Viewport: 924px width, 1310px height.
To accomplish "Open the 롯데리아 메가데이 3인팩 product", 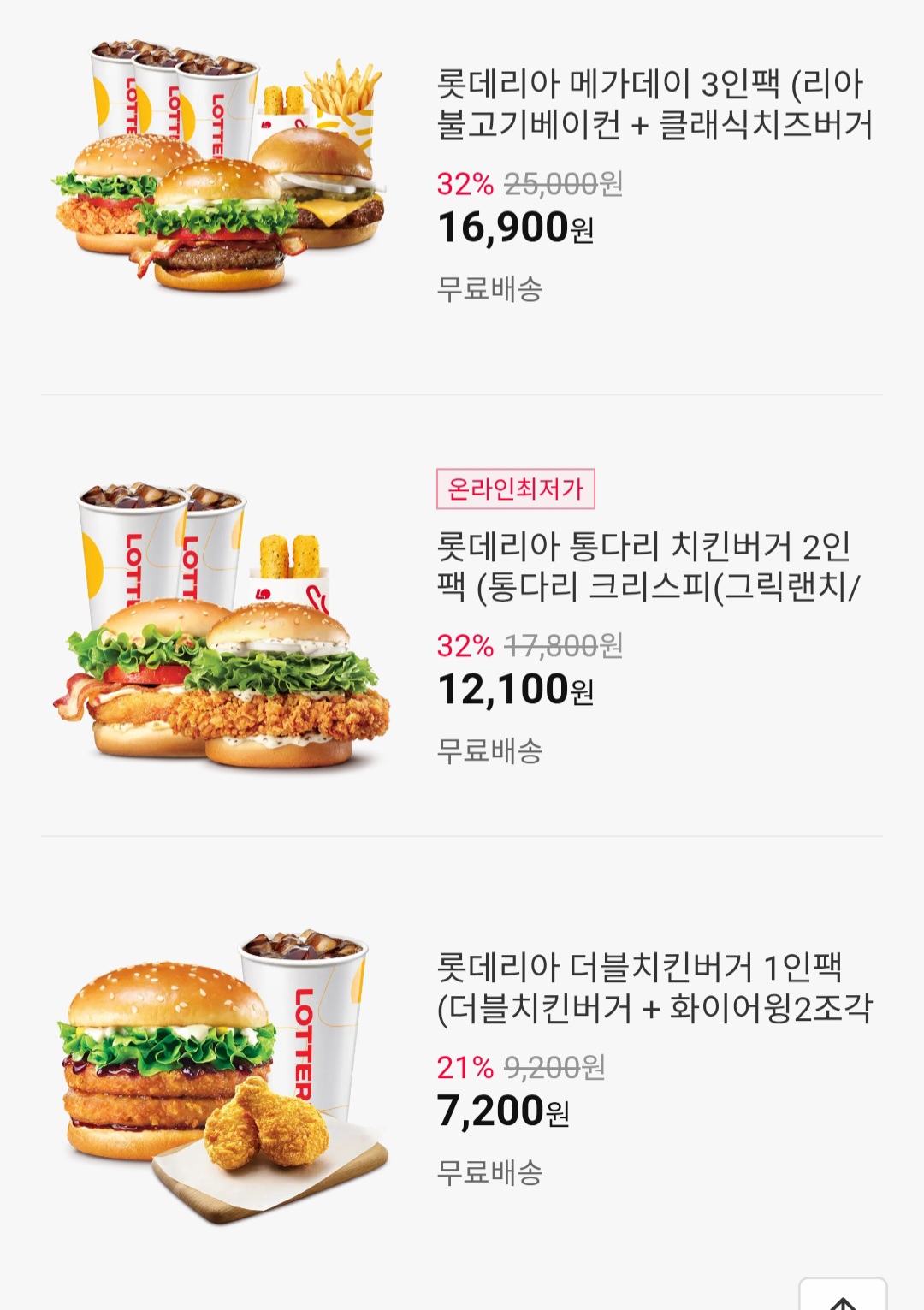I will [x=654, y=104].
